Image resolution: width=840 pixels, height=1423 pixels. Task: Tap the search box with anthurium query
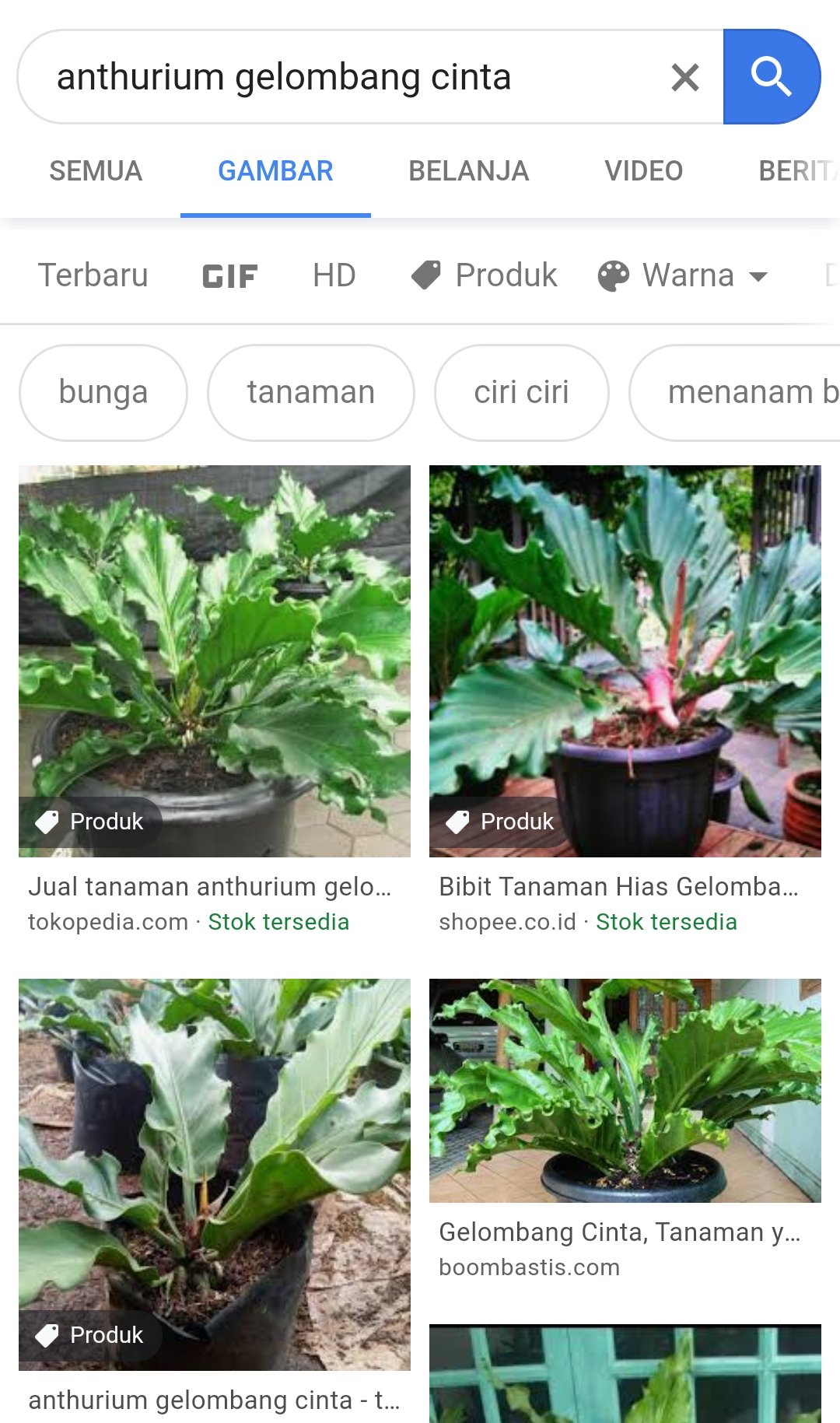point(342,77)
